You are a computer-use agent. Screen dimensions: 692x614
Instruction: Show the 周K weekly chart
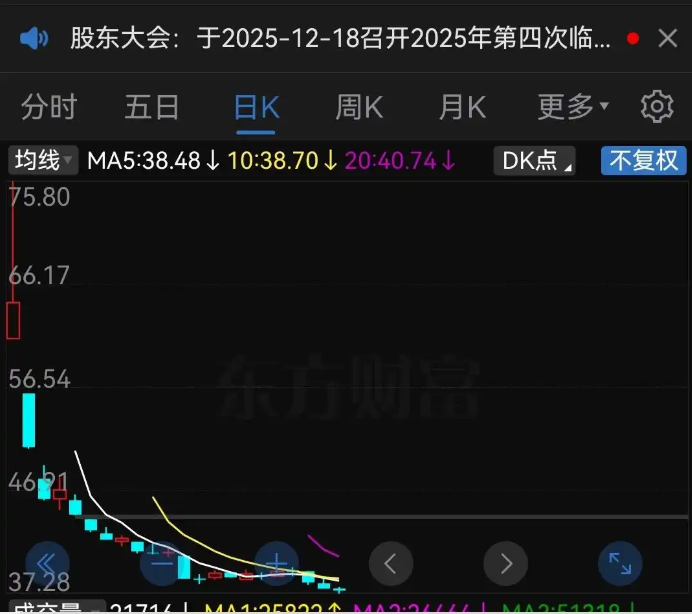click(x=359, y=107)
